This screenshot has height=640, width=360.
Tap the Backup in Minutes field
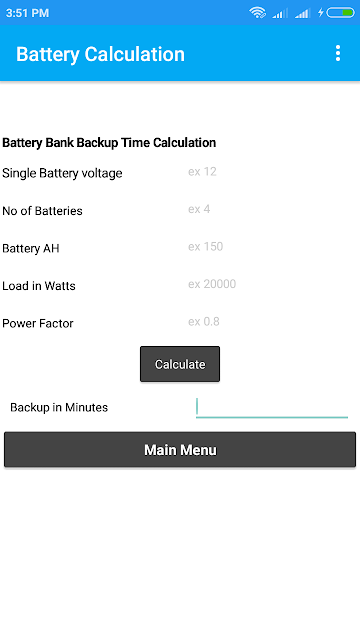[x=272, y=407]
